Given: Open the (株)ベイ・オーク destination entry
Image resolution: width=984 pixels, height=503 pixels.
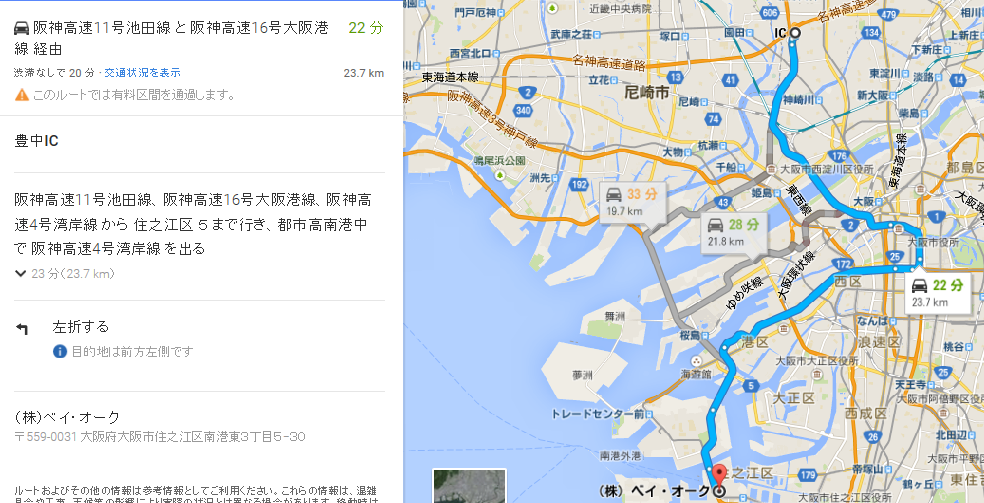Looking at the screenshot, I should [67, 417].
